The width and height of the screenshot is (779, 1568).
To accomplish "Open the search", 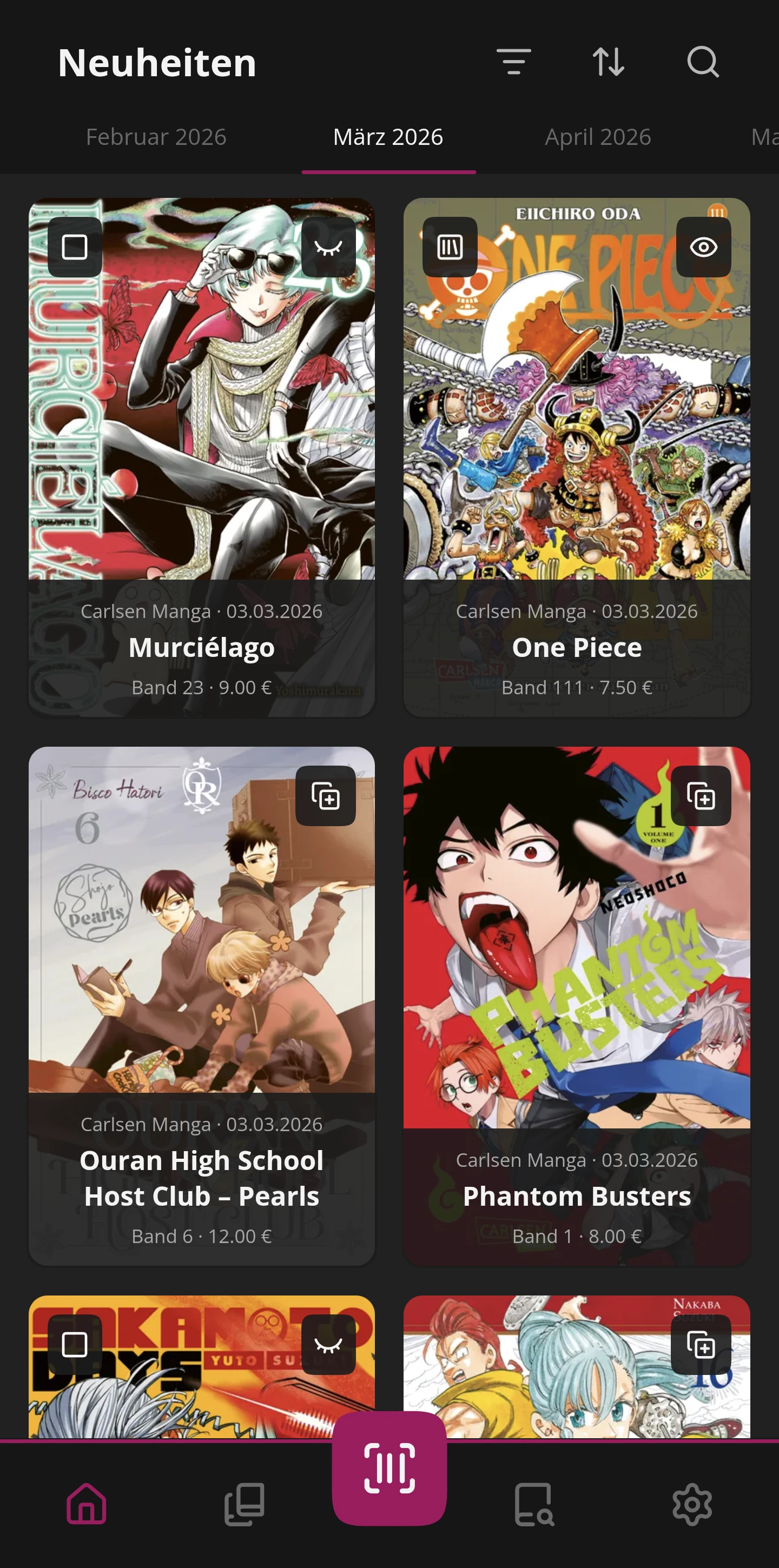I will coord(702,62).
